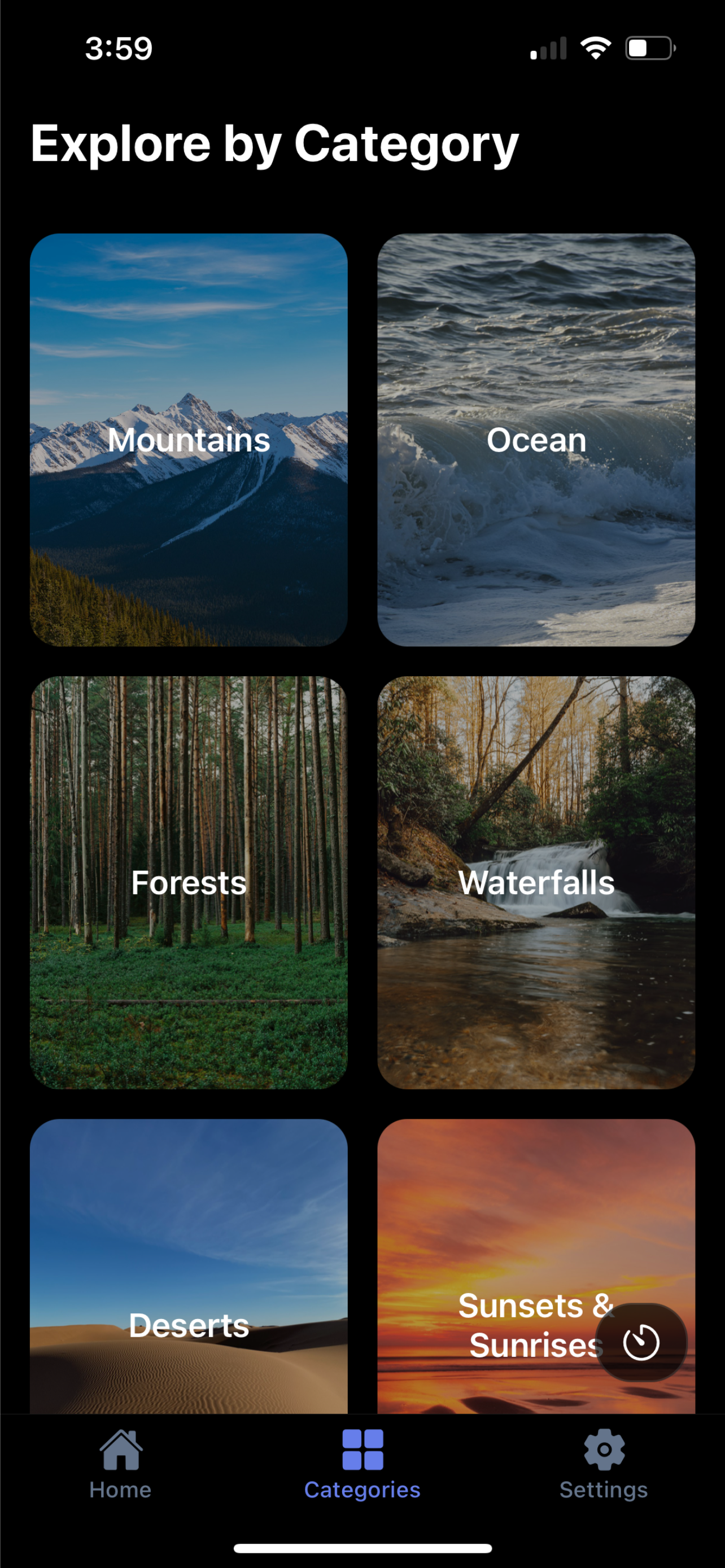Select the Forests category card
This screenshot has width=725, height=1568.
(189, 882)
